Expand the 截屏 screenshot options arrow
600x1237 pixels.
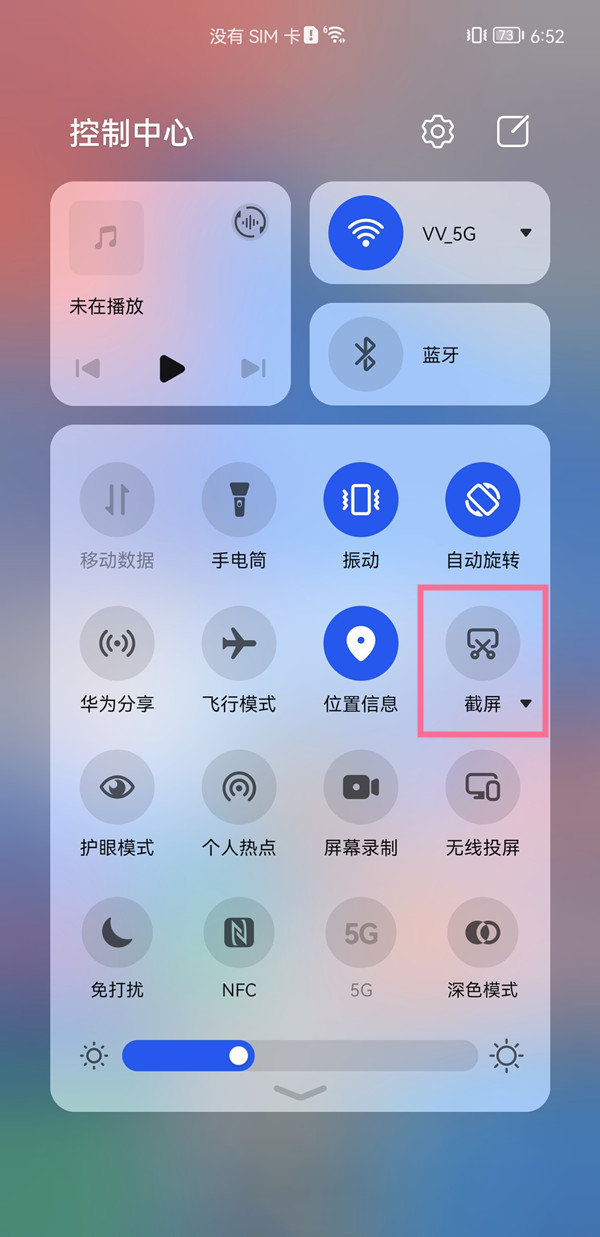(x=526, y=704)
